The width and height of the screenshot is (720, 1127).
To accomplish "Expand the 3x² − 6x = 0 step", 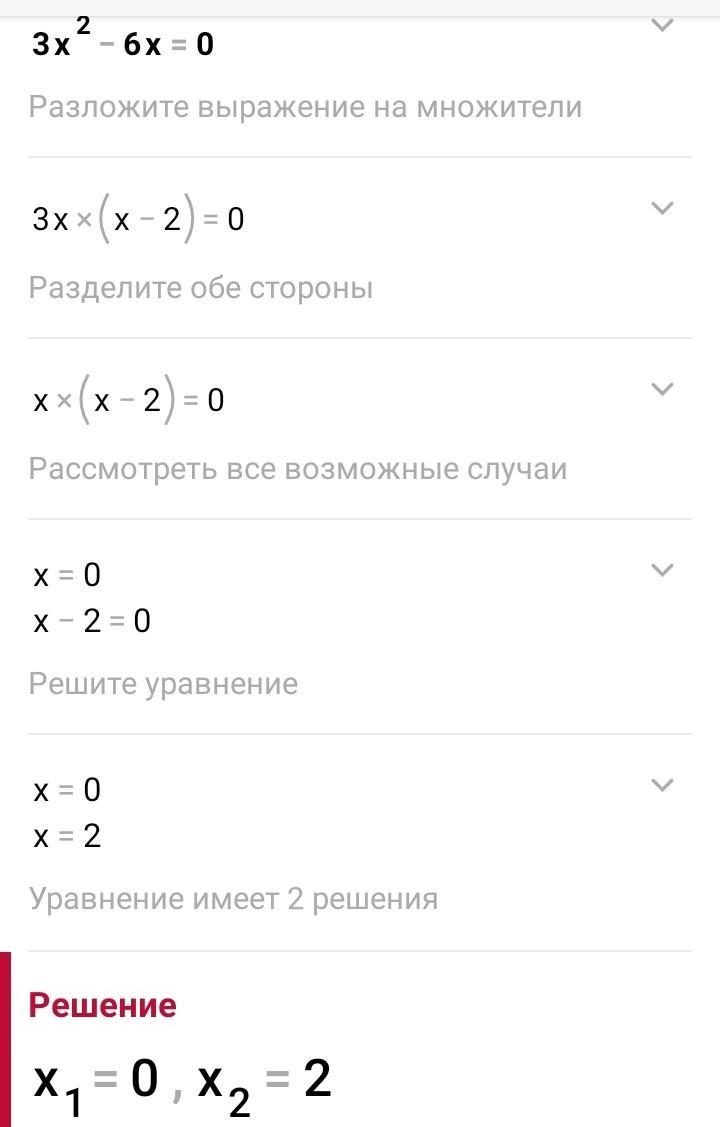I will [x=662, y=26].
